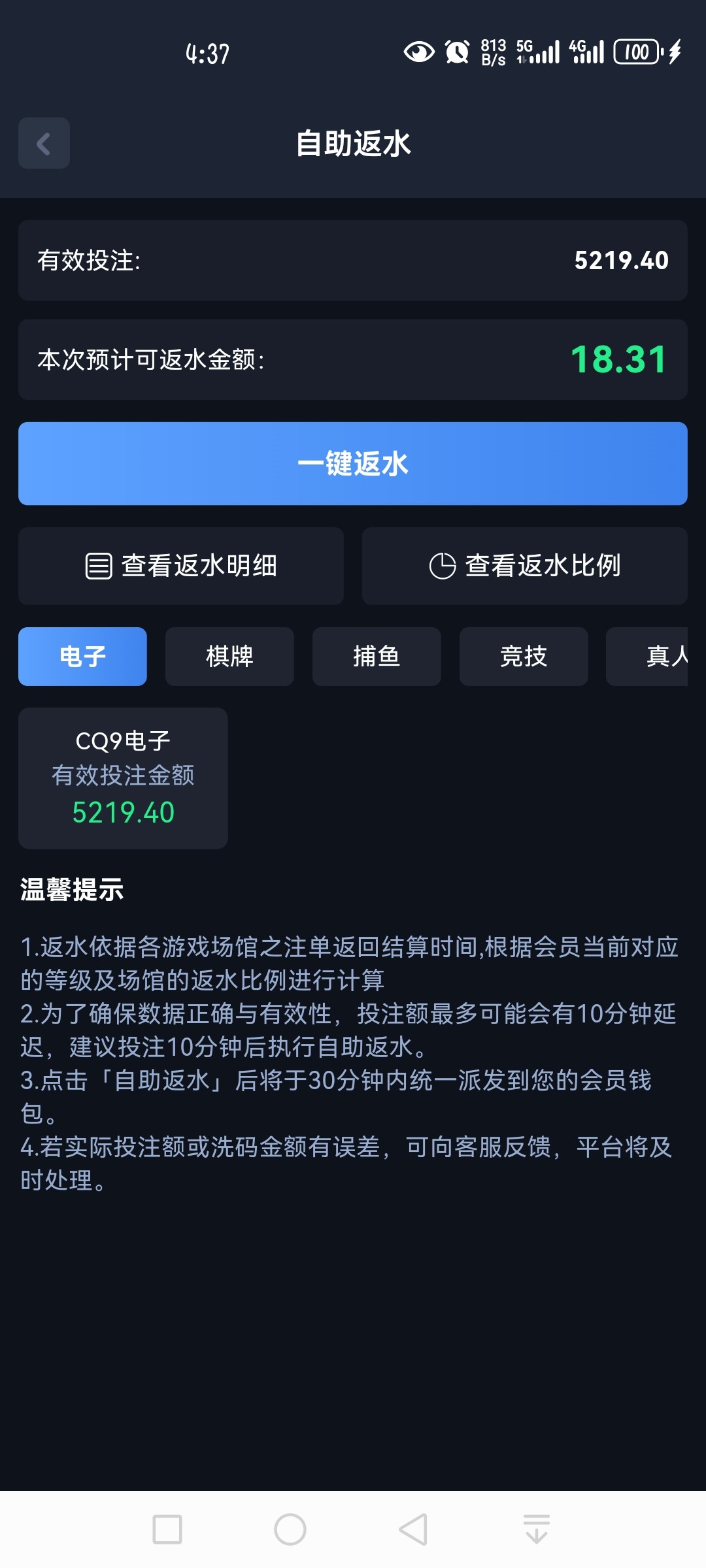Open 查看返水明细 details

[x=181, y=566]
